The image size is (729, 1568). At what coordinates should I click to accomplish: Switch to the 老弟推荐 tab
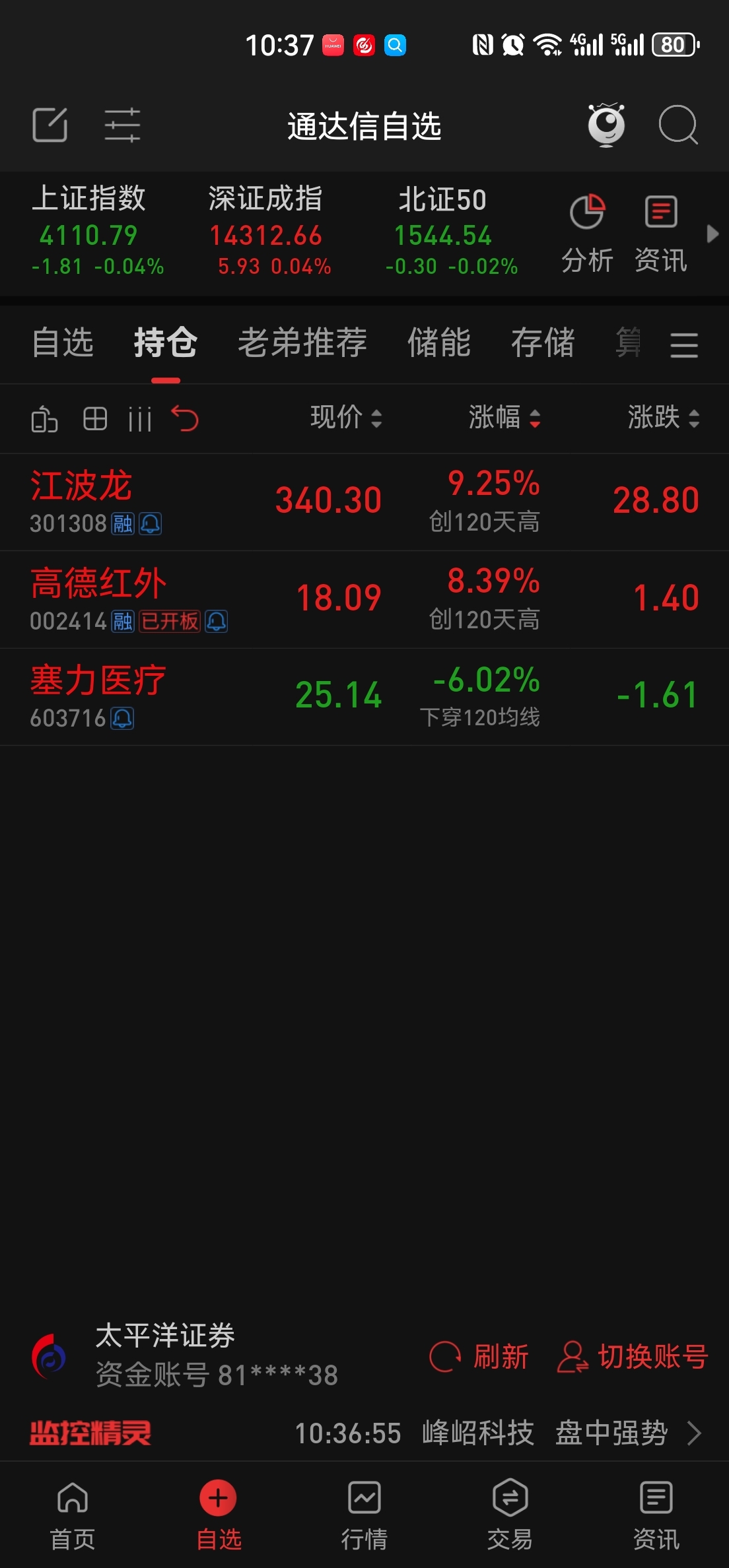click(302, 343)
